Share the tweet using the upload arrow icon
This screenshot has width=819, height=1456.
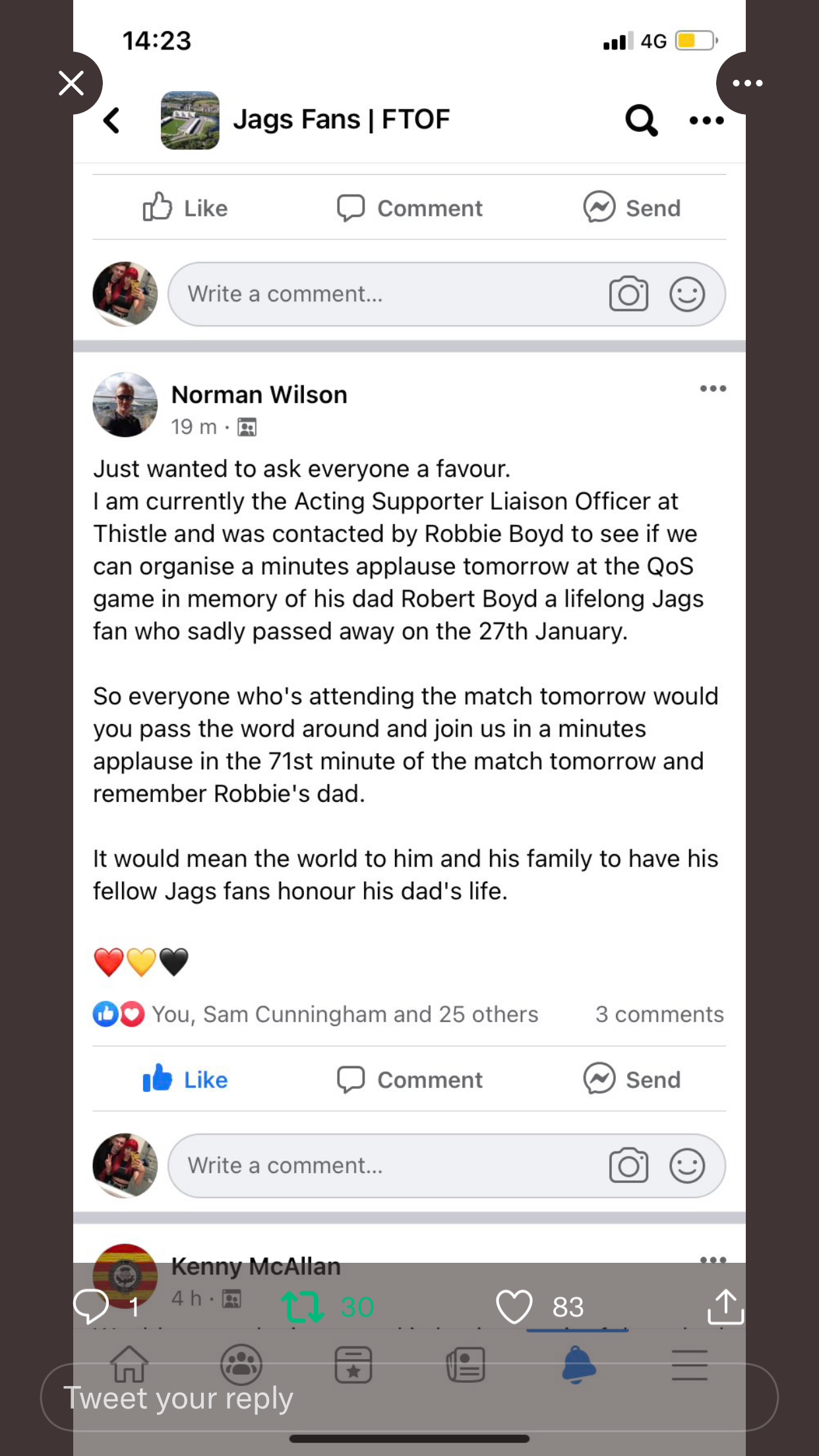point(725,1306)
